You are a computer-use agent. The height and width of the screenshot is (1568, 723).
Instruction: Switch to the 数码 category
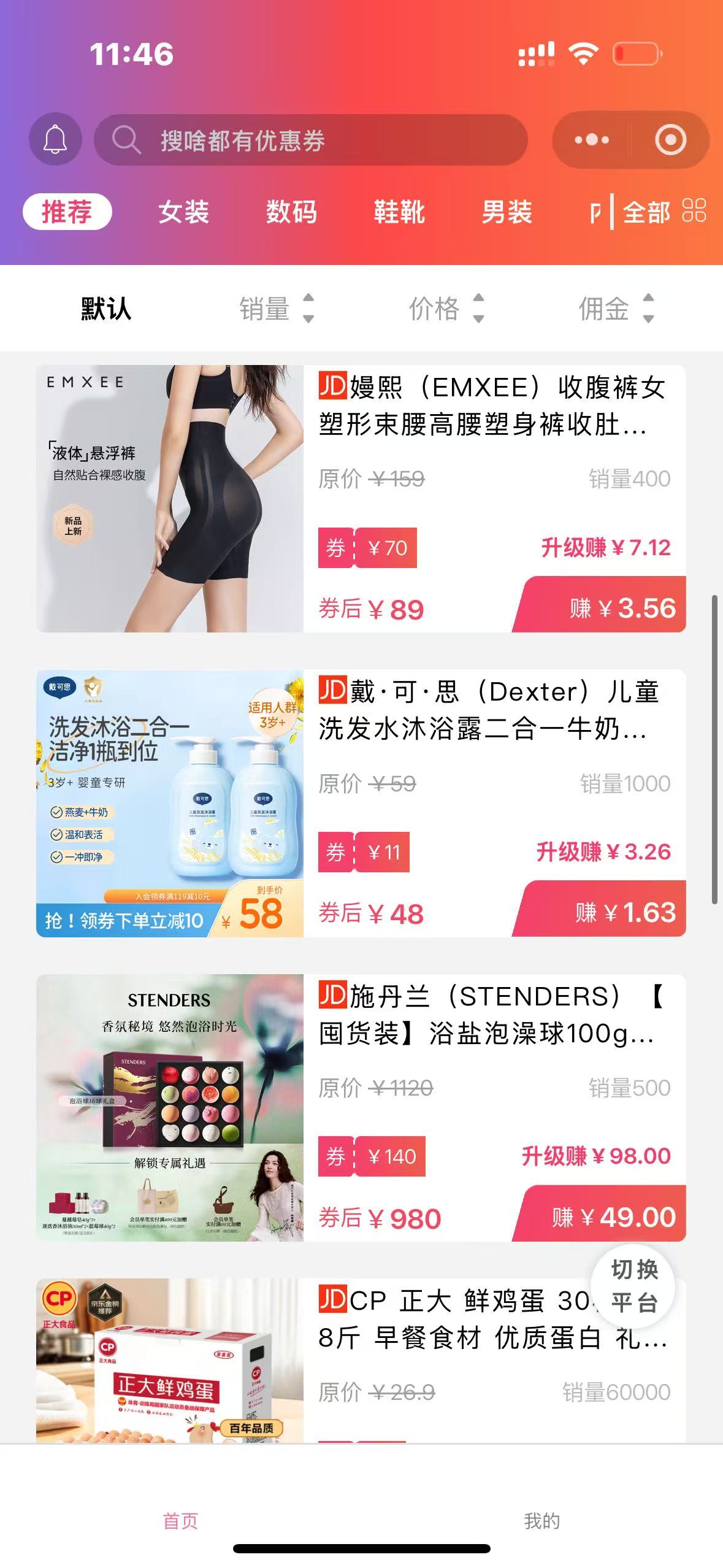click(x=291, y=212)
